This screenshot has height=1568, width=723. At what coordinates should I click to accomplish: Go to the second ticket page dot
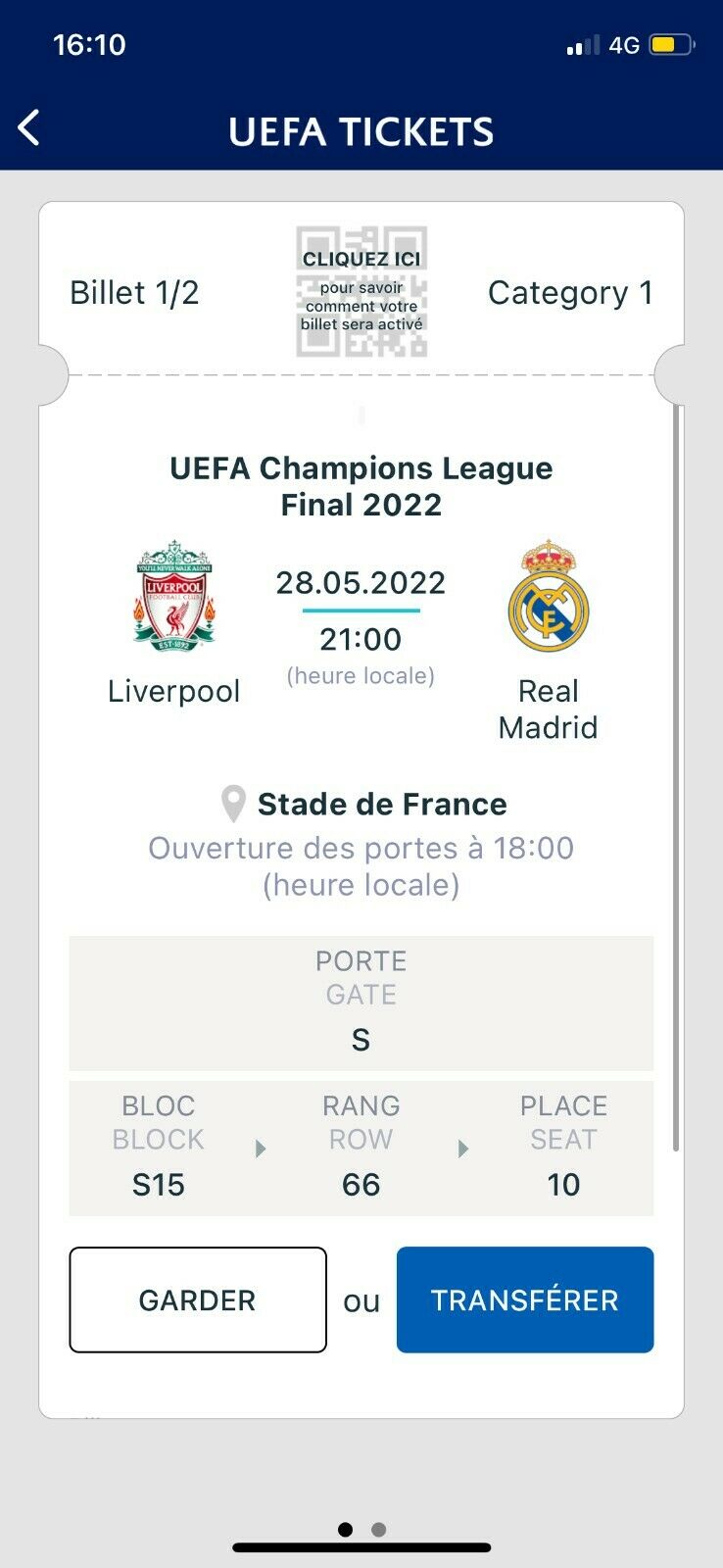coord(379,1529)
